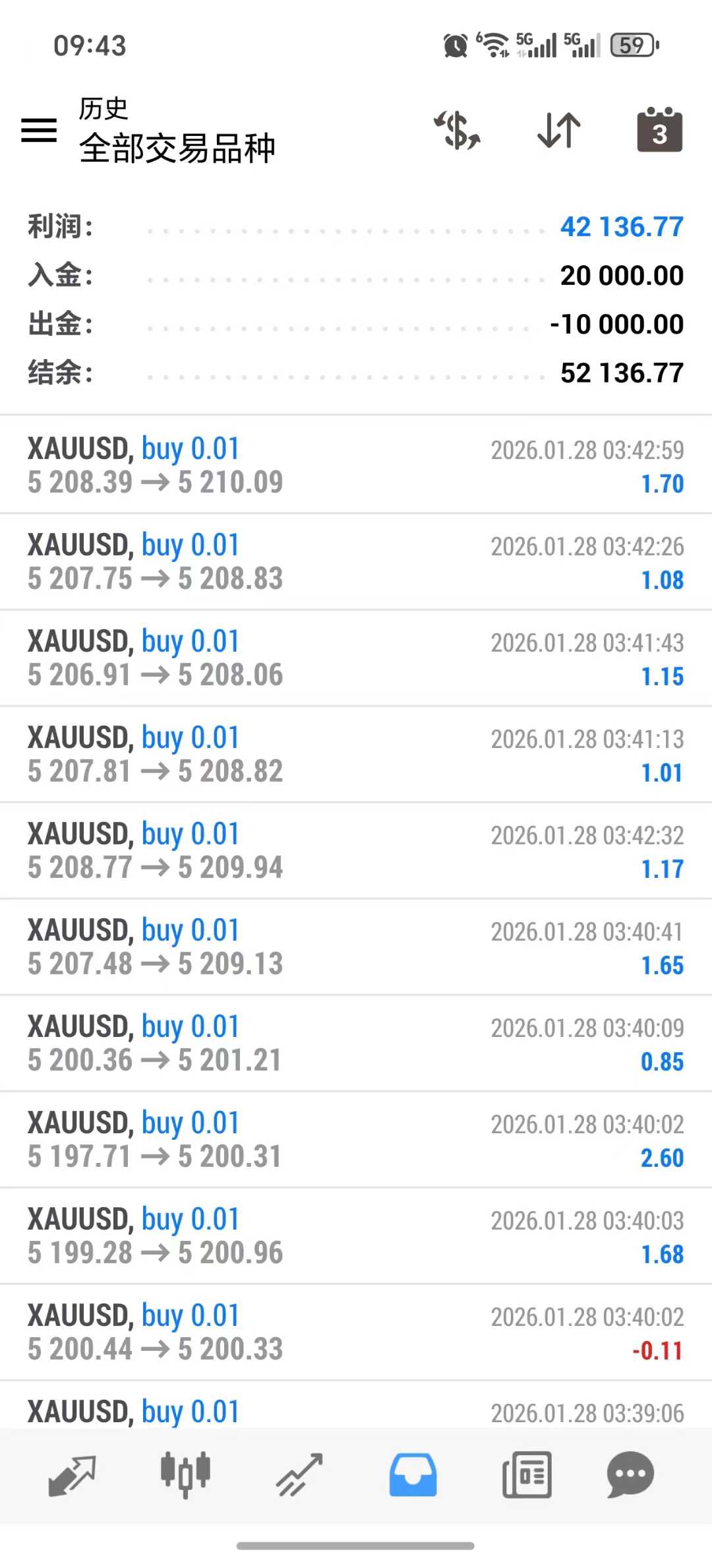Switch to the Charts tab
This screenshot has height=1568, width=712.
185,1475
